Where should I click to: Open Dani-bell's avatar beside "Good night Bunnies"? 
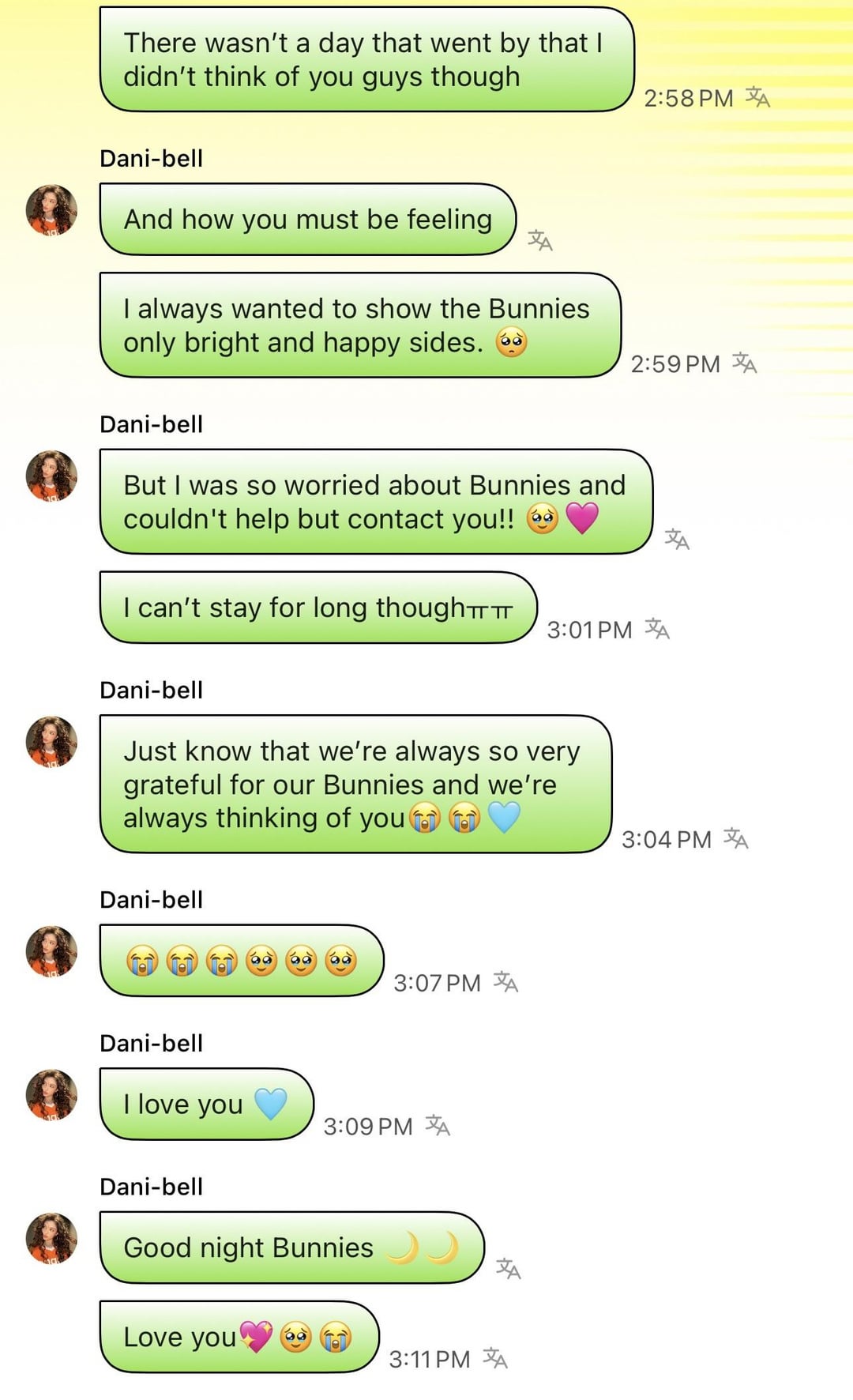[x=52, y=1238]
